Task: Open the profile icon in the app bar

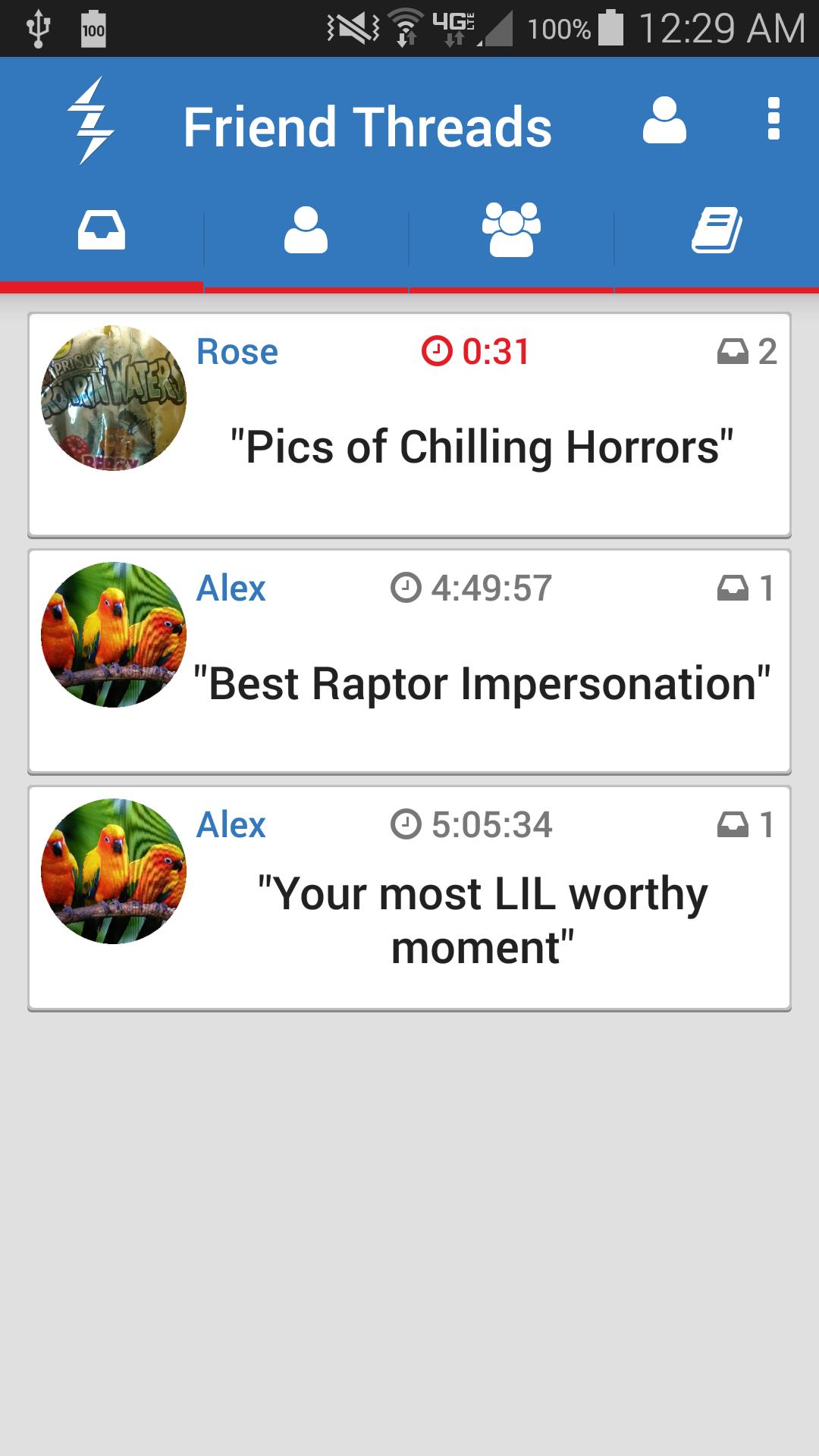Action: (664, 121)
